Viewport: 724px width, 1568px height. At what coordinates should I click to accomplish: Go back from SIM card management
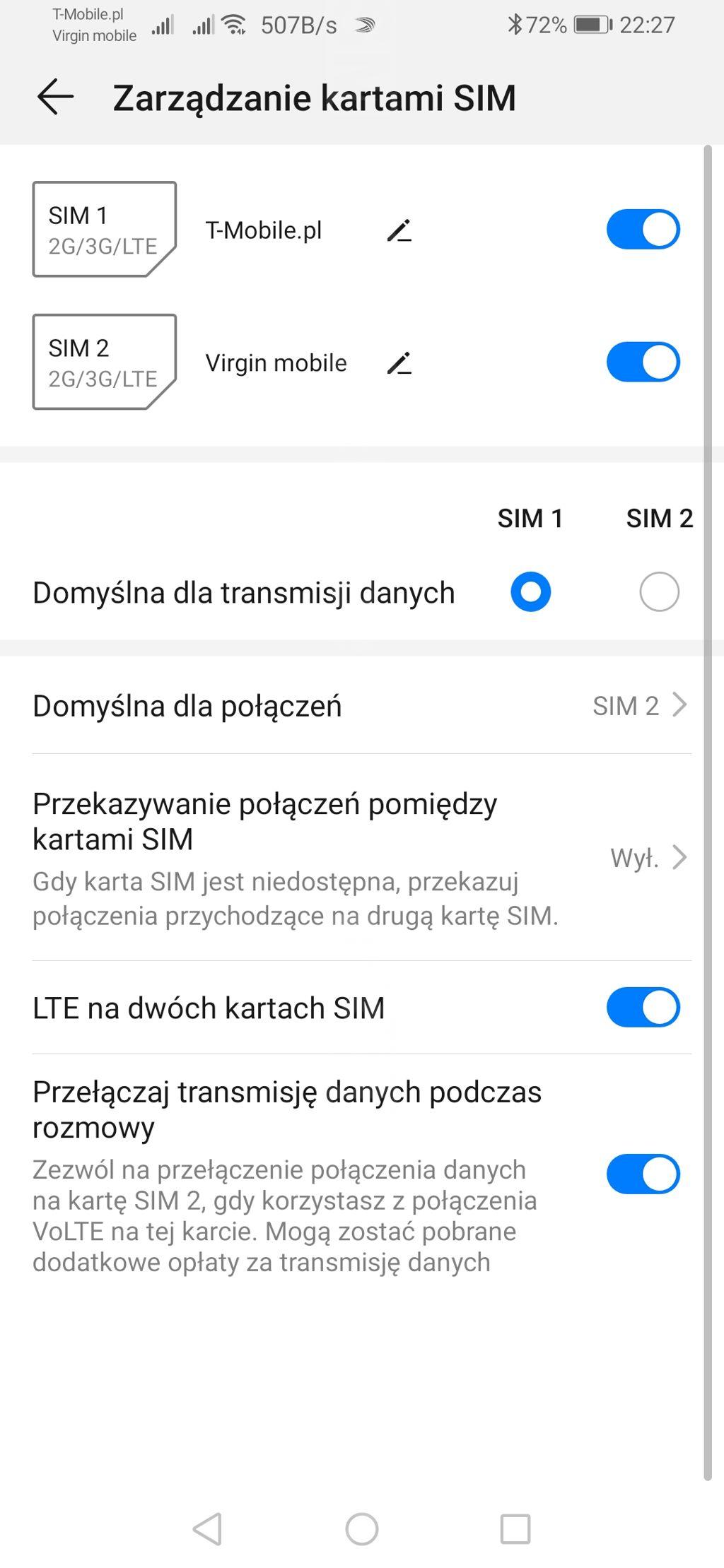[55, 97]
